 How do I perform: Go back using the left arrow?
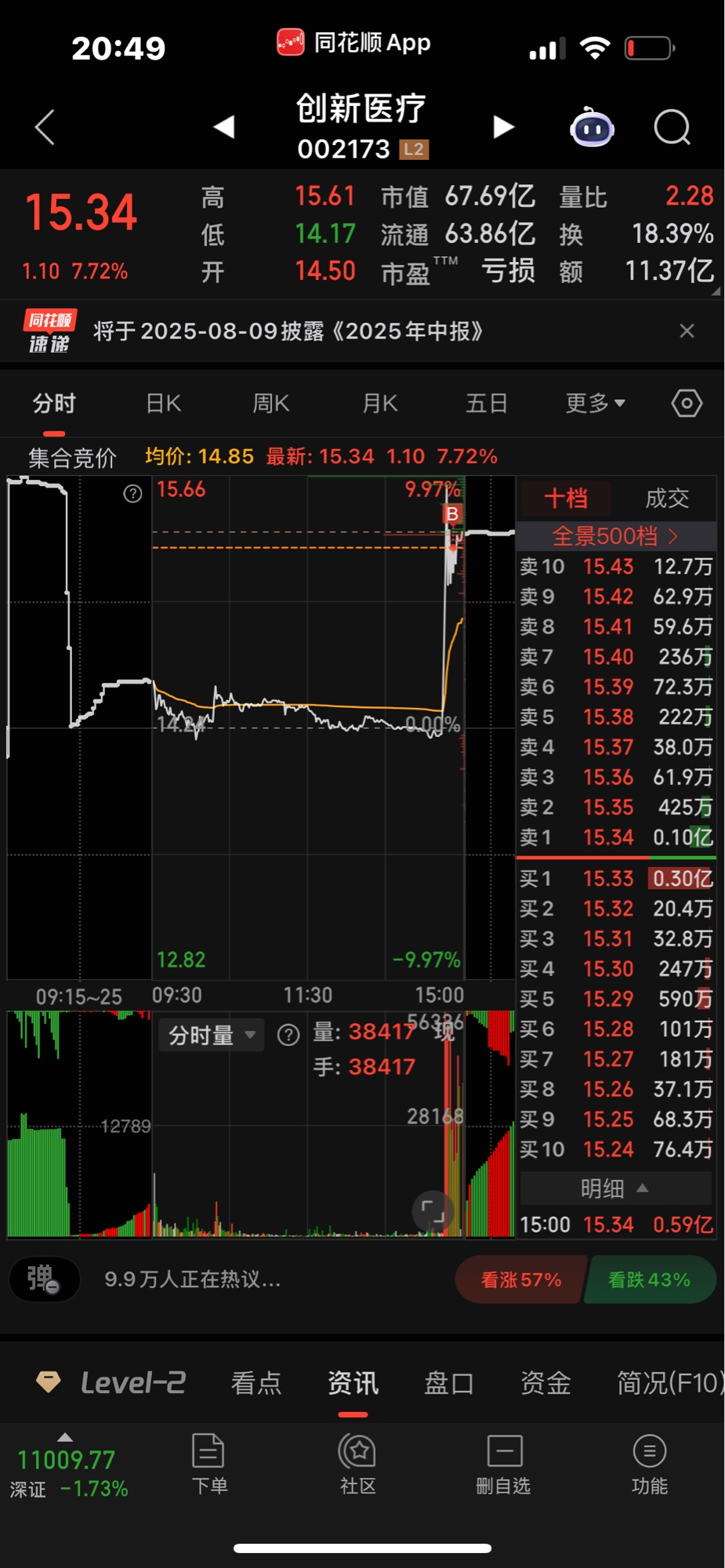pos(45,127)
